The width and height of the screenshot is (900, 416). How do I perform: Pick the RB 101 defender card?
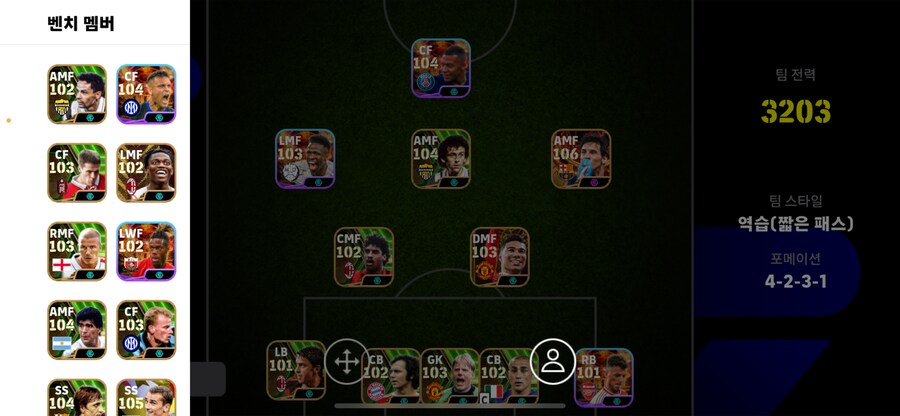[x=603, y=377]
